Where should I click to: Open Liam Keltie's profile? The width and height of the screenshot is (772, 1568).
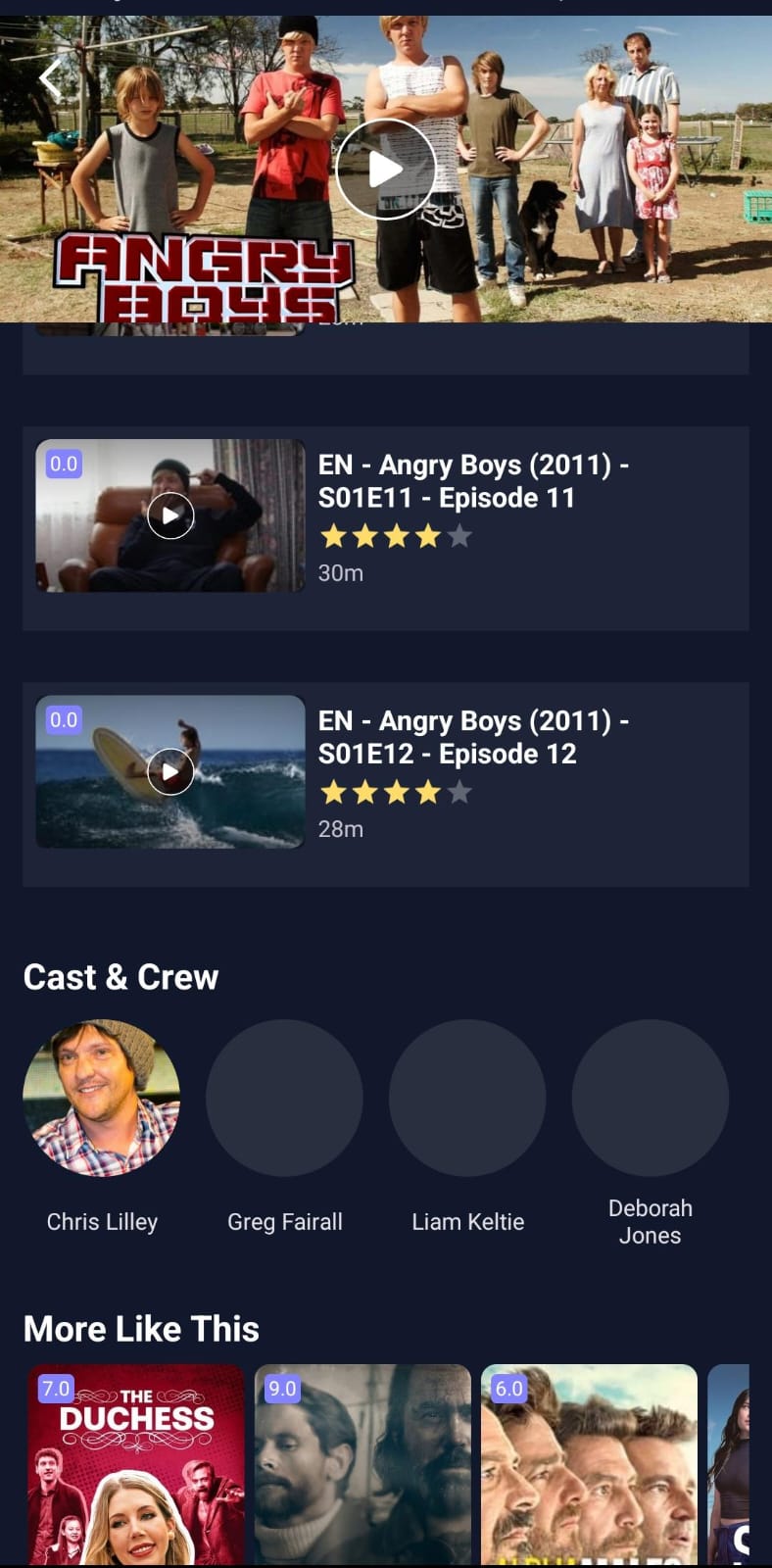click(x=467, y=1098)
